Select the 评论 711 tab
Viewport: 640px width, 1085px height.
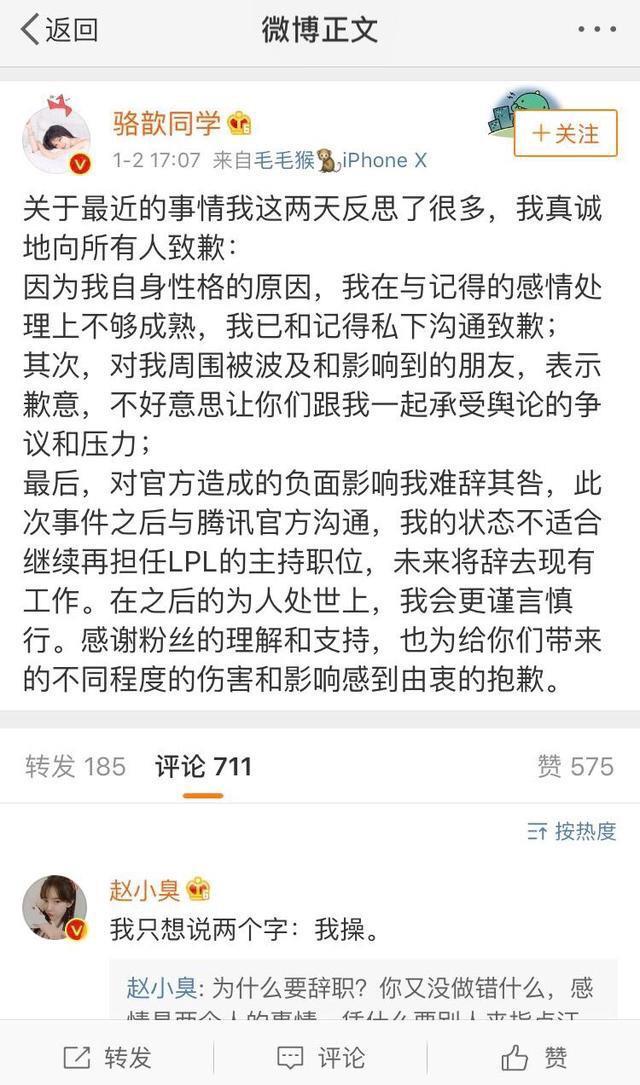pos(203,767)
